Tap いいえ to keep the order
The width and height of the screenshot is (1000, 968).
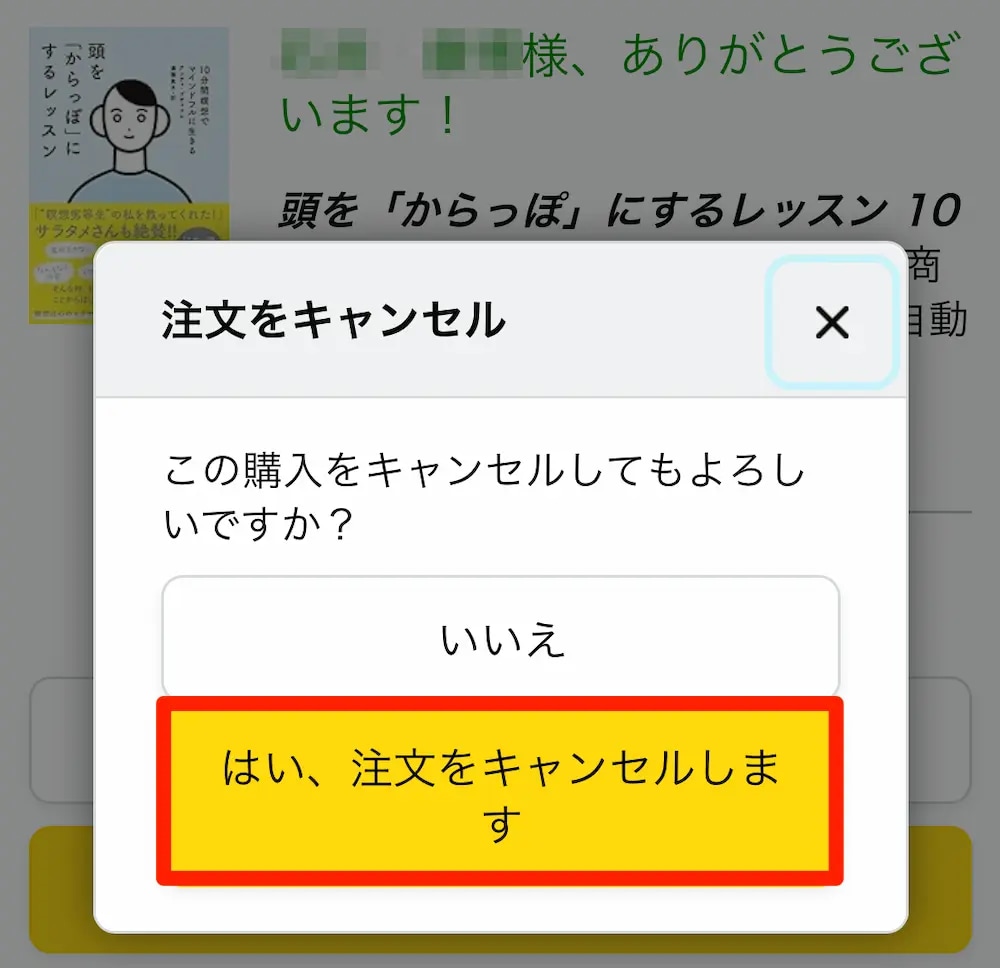501,638
